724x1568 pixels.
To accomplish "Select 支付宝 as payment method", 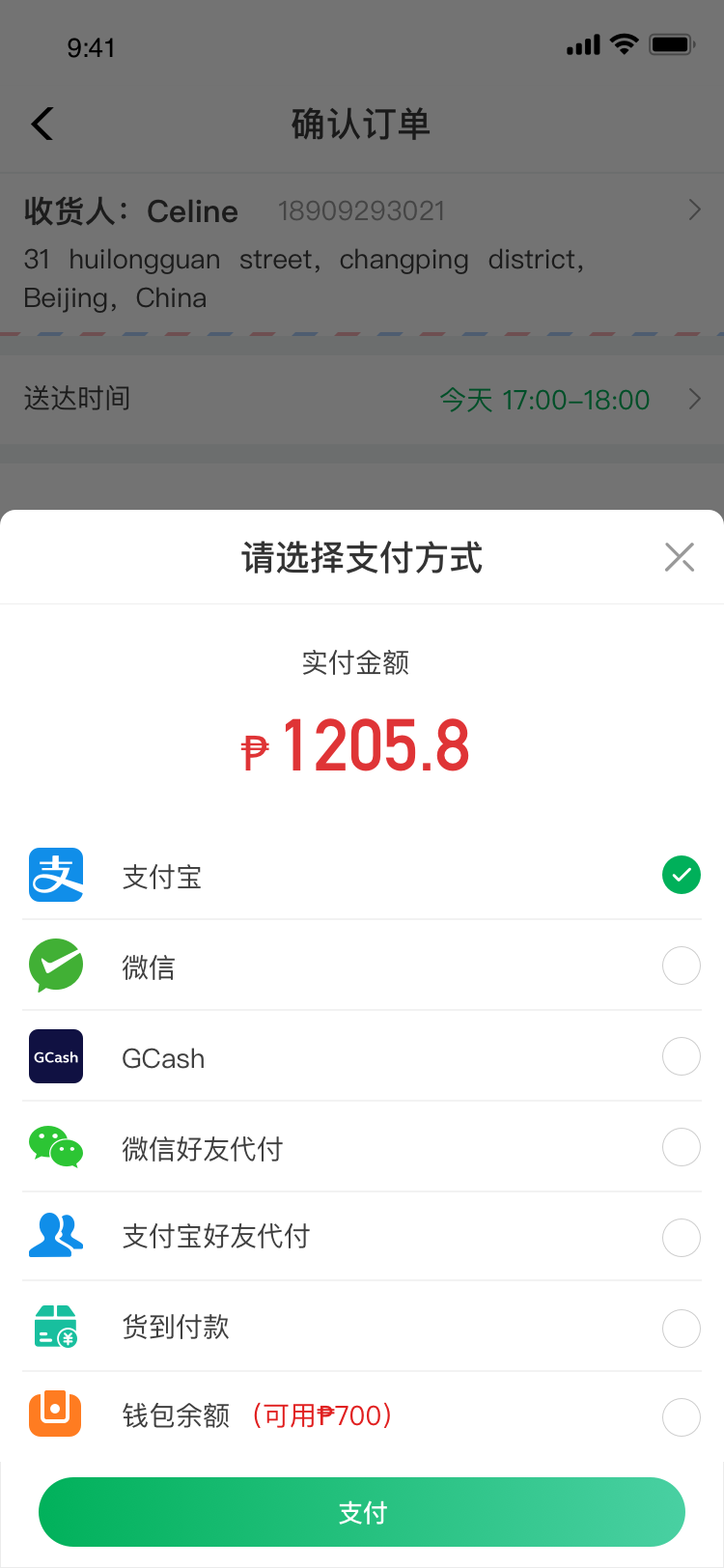I will click(x=362, y=875).
